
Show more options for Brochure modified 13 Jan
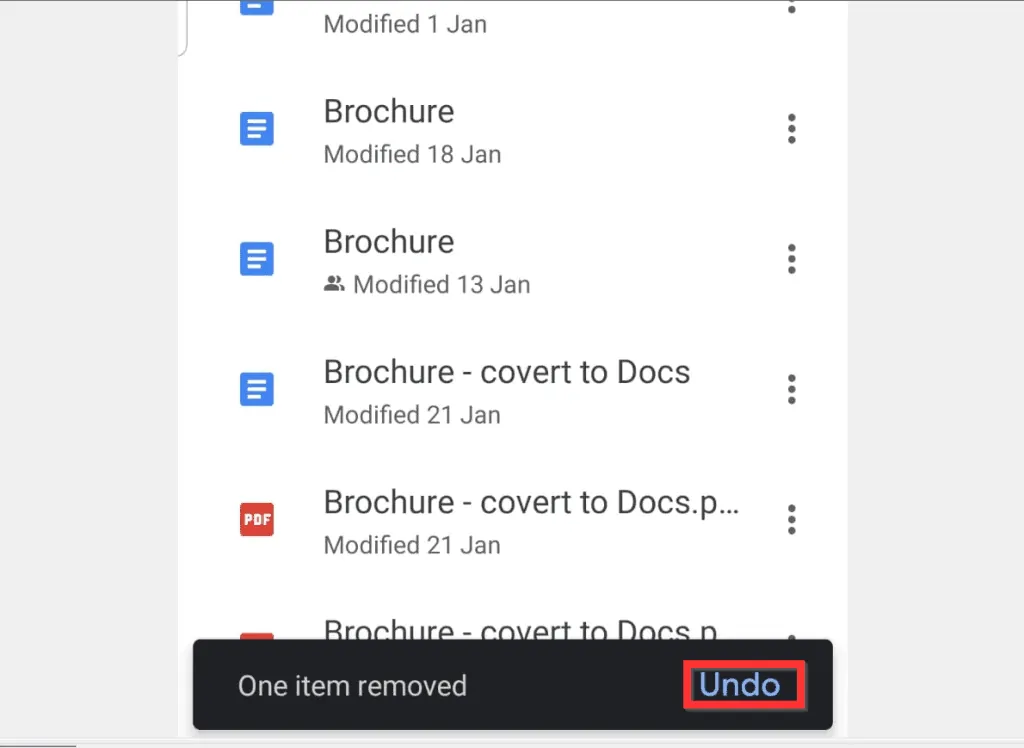click(x=791, y=259)
